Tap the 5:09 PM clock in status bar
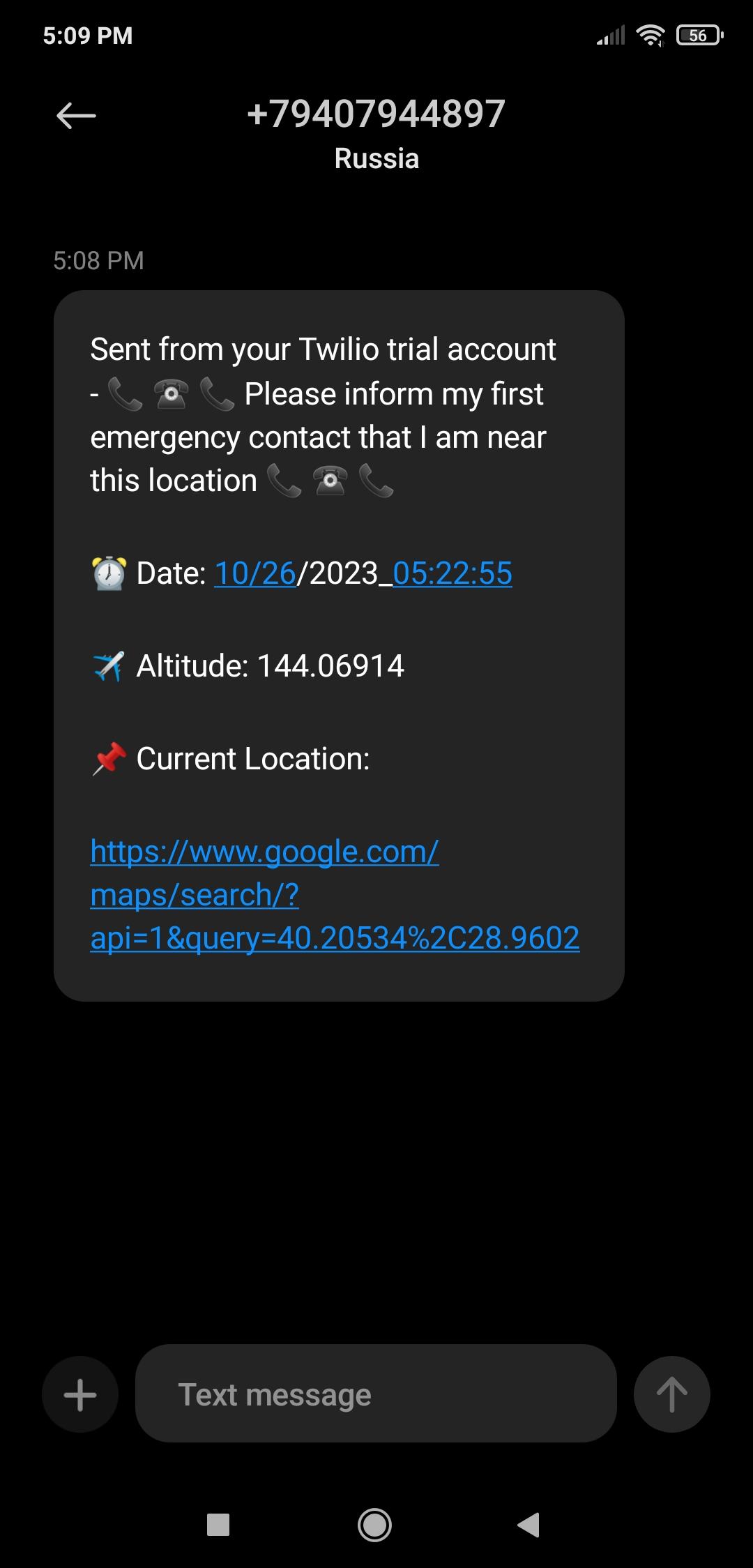 (x=86, y=35)
